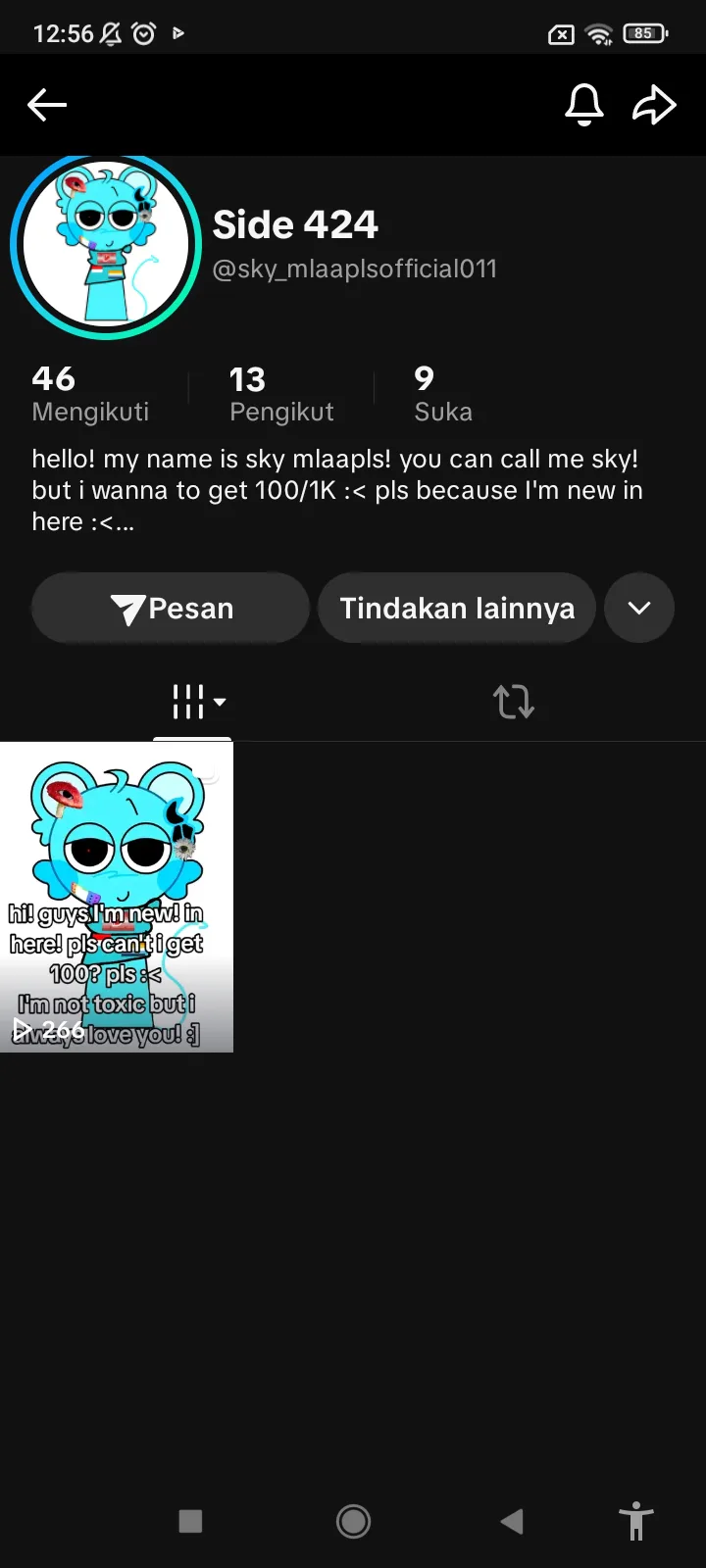Viewport: 706px width, 1568px height.
Task: Switch to the reposts tab
Action: tap(513, 702)
